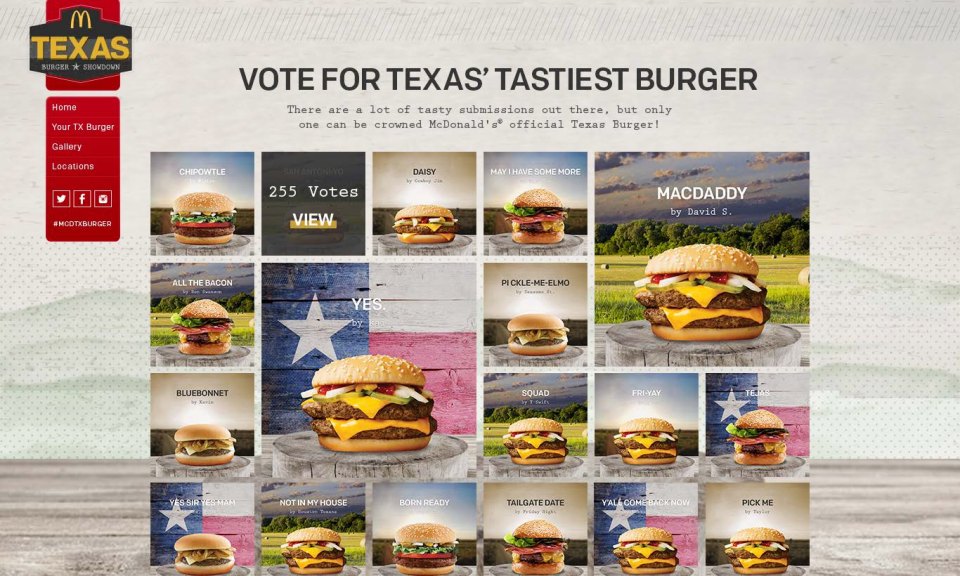960x576 pixels.
Task: Open the Tailgate Date burger
Action: [x=535, y=529]
